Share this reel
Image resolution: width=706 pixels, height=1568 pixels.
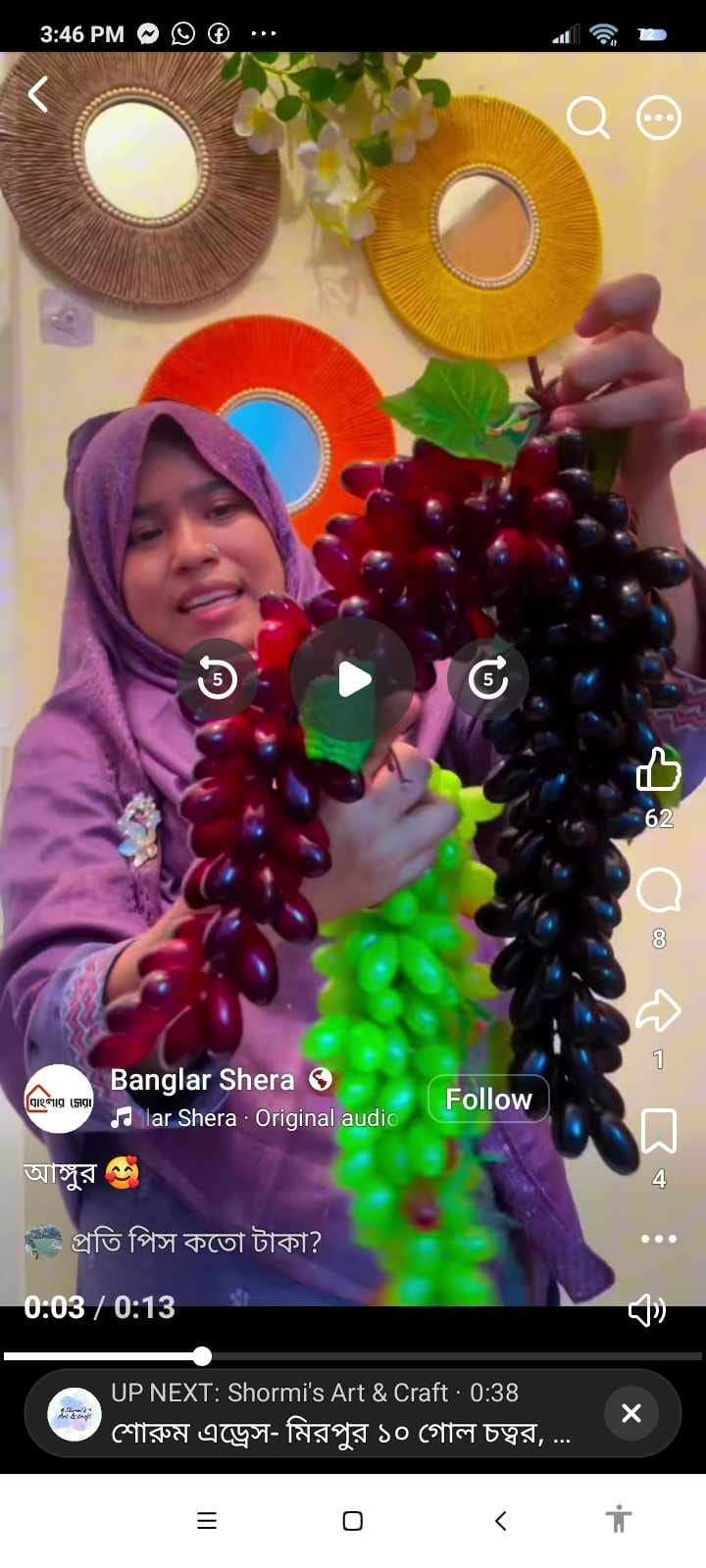click(658, 1011)
